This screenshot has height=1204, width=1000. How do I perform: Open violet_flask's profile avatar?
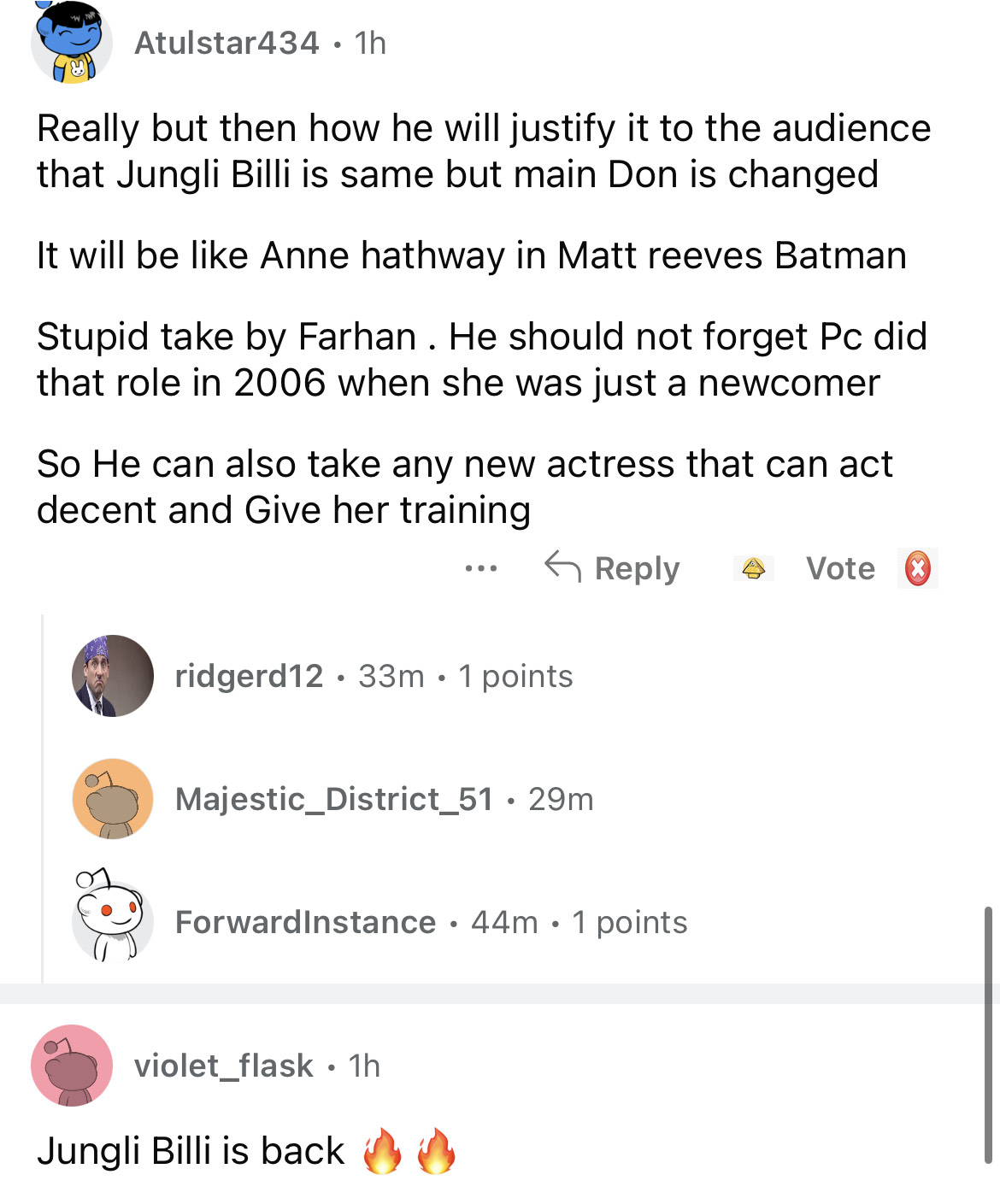pos(72,1066)
